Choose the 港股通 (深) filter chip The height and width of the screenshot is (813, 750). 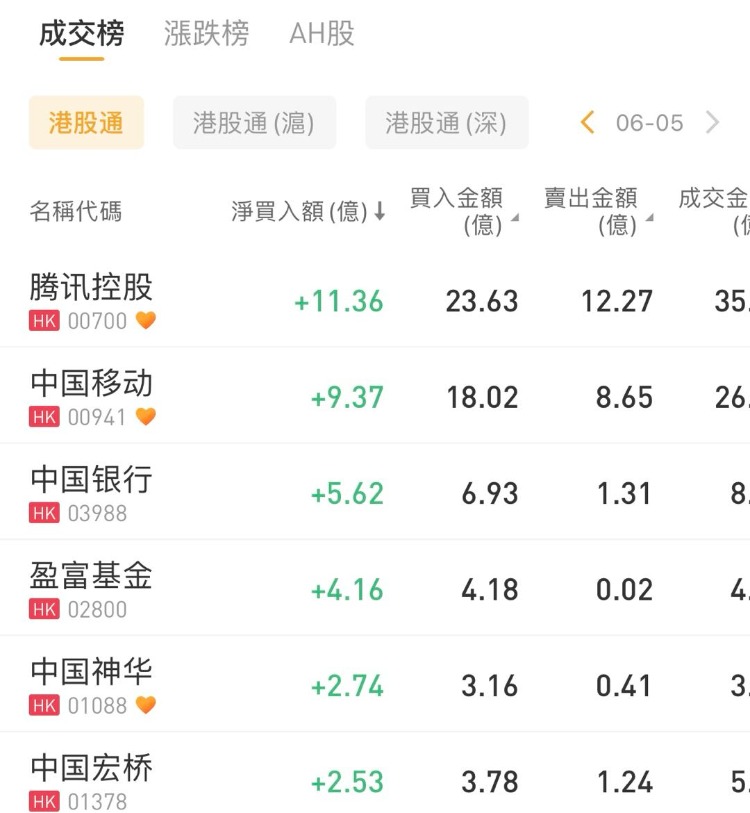tap(446, 123)
